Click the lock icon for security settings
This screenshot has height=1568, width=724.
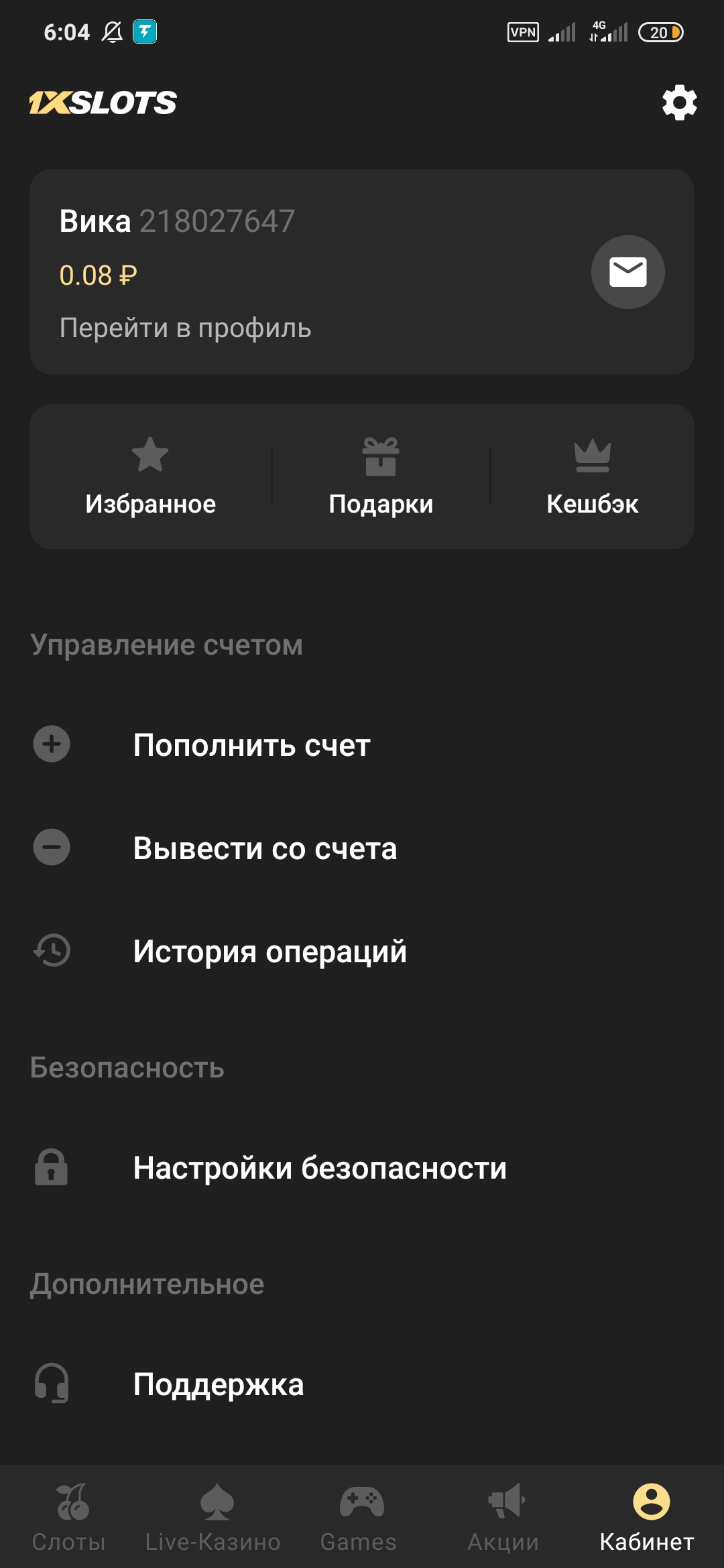(52, 1169)
